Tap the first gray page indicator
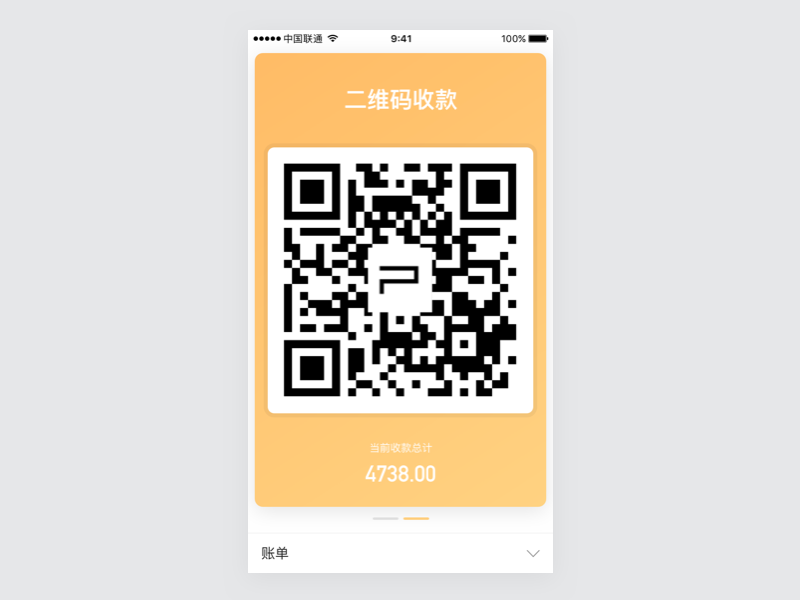Image resolution: width=800 pixels, height=600 pixels. 386,519
